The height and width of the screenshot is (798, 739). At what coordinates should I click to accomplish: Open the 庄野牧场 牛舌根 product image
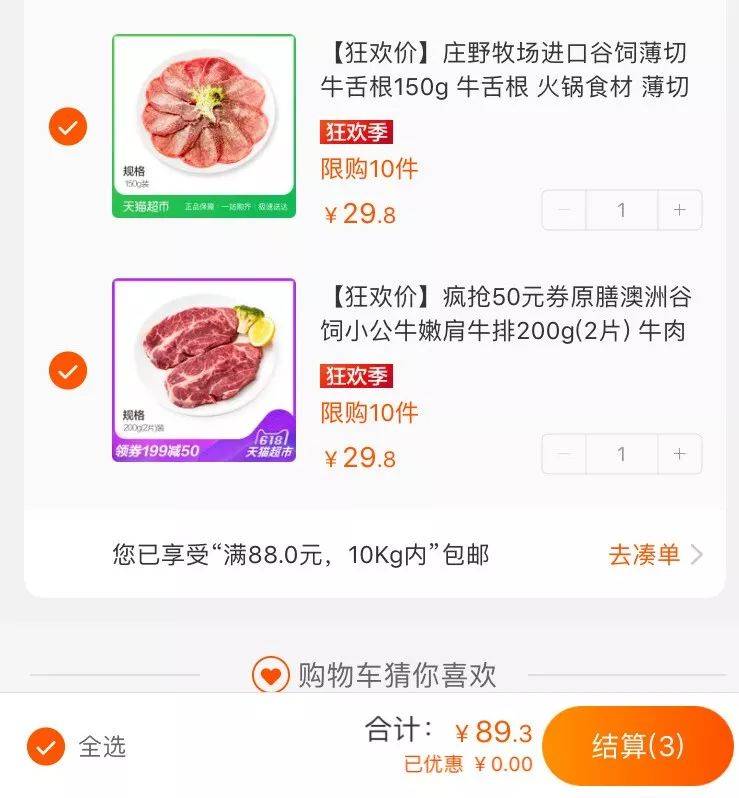pos(204,126)
